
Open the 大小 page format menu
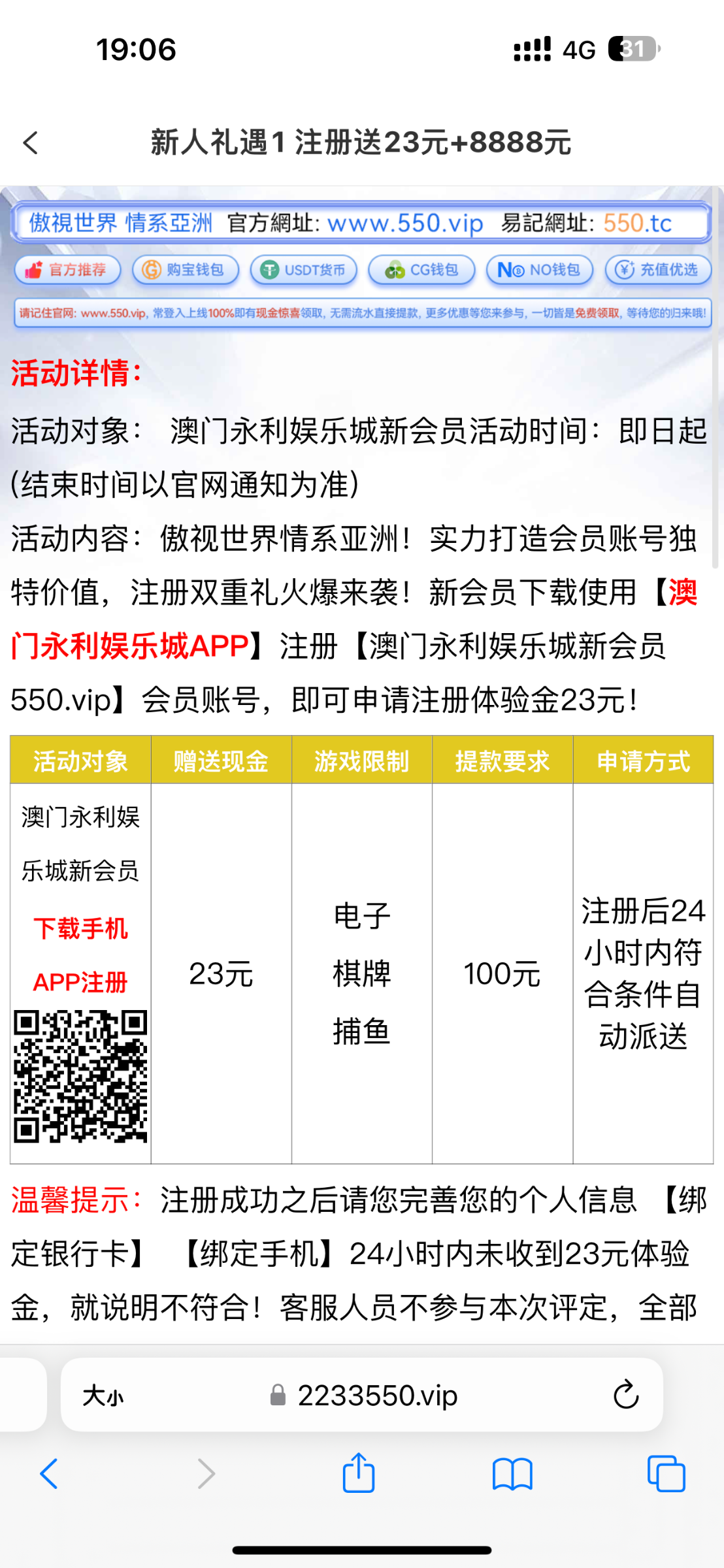[x=103, y=1396]
